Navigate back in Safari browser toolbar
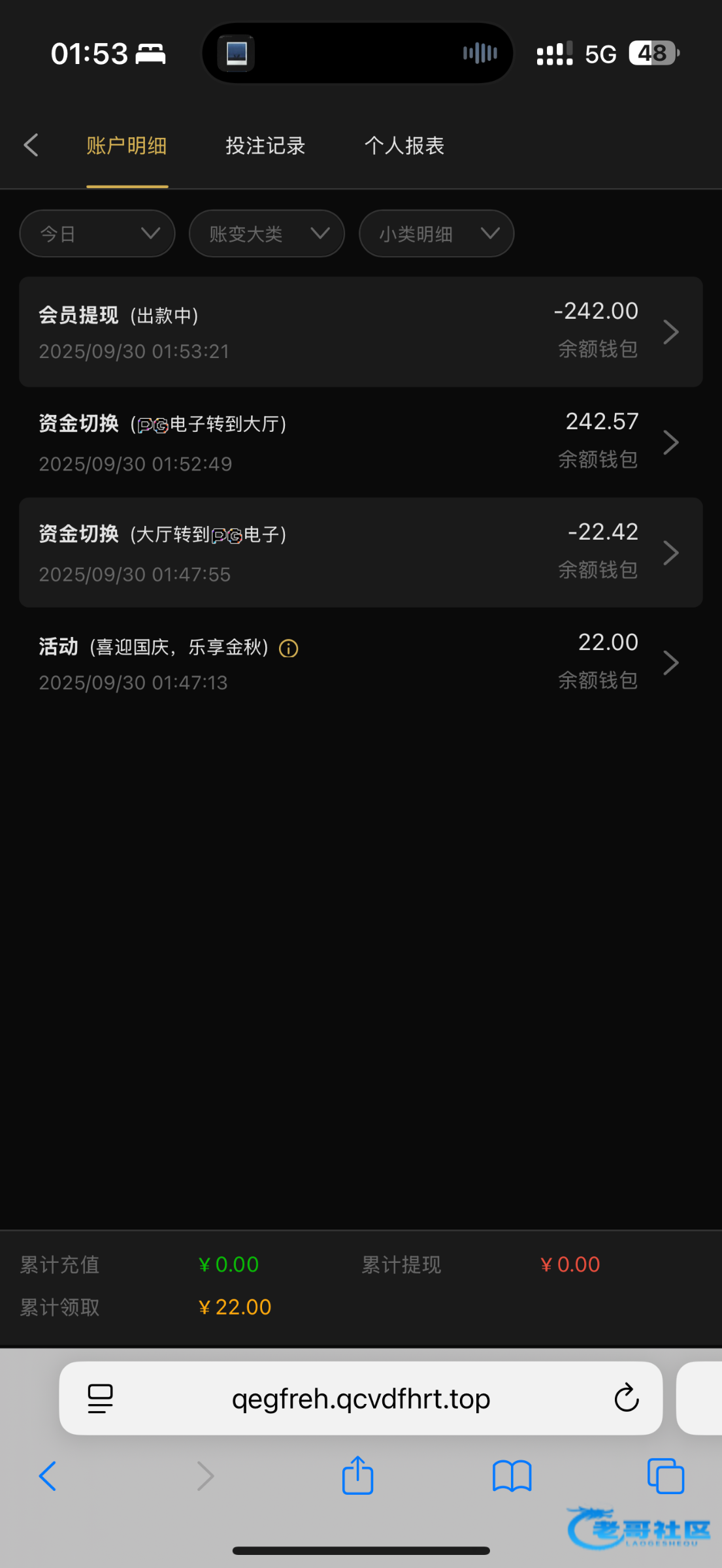This screenshot has width=722, height=1568. [48, 1476]
